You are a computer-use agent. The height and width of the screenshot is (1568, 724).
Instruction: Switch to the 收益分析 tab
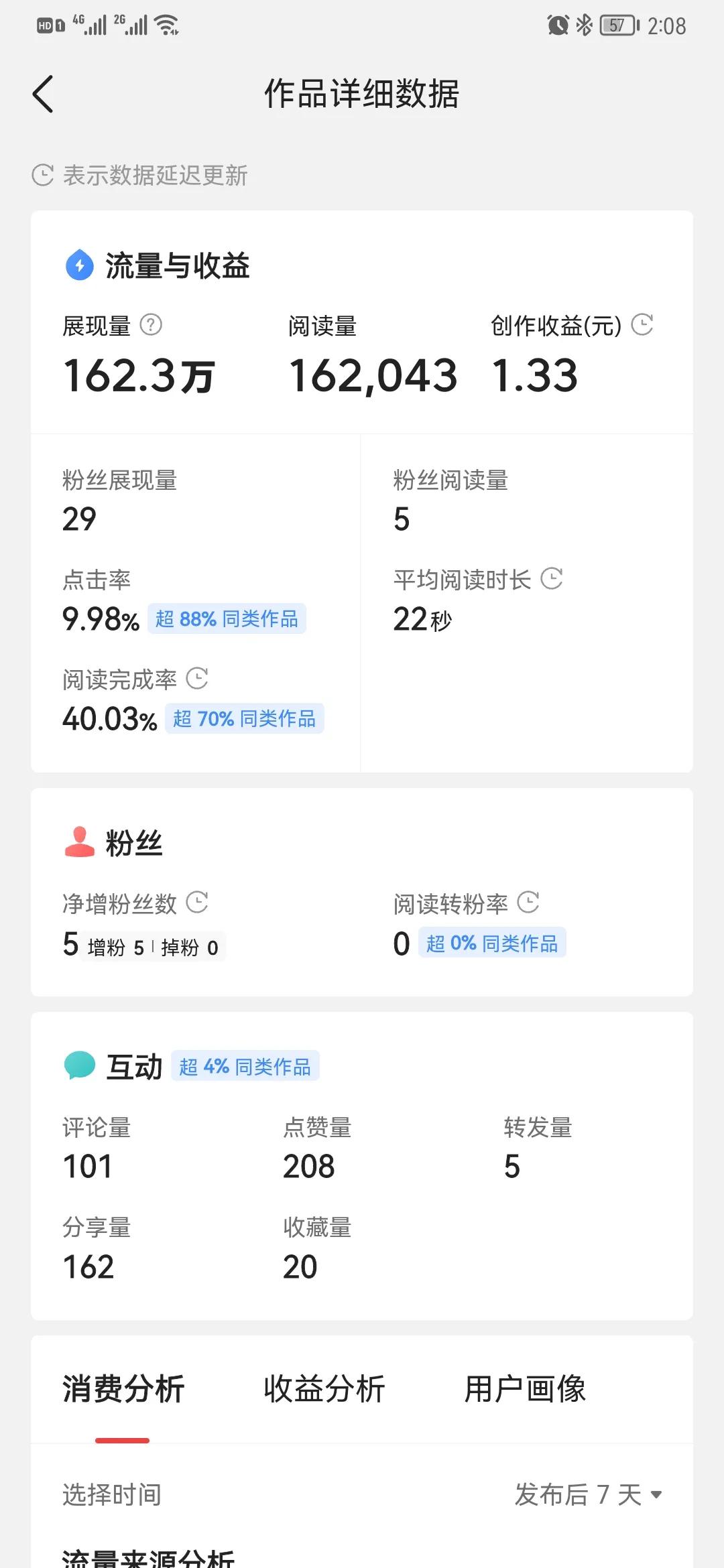324,1389
